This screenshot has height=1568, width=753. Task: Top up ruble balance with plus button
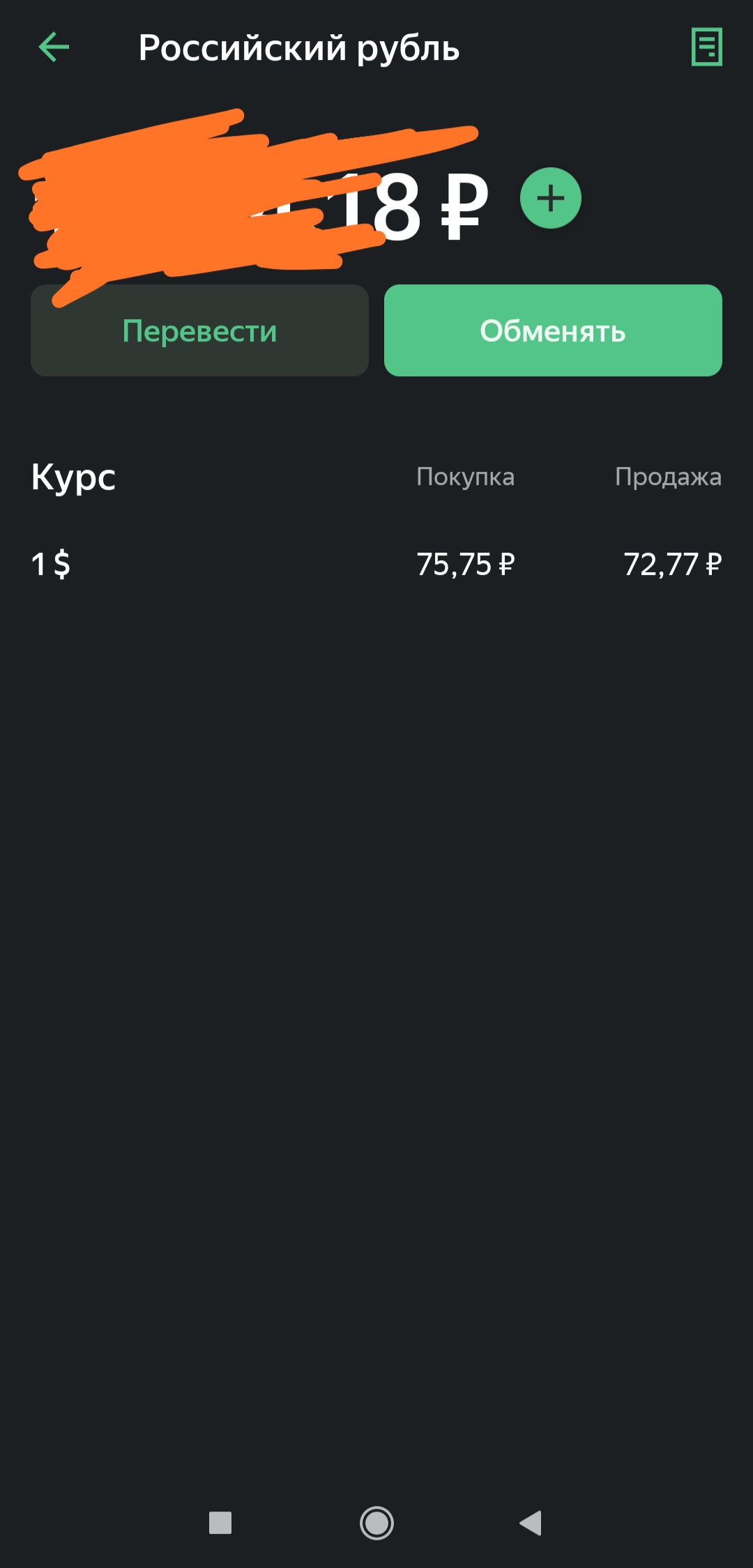550,199
